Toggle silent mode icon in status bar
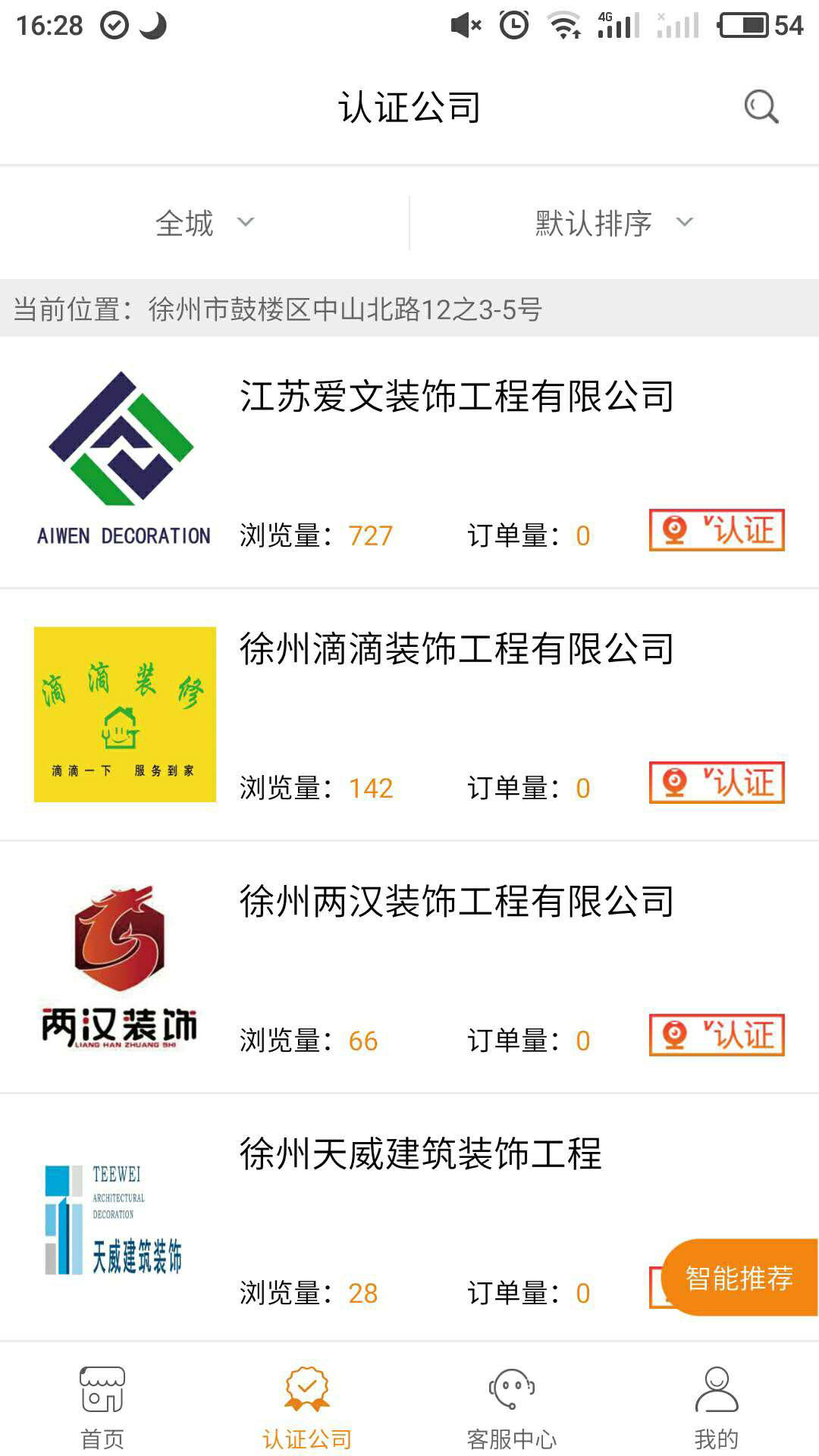 466,24
